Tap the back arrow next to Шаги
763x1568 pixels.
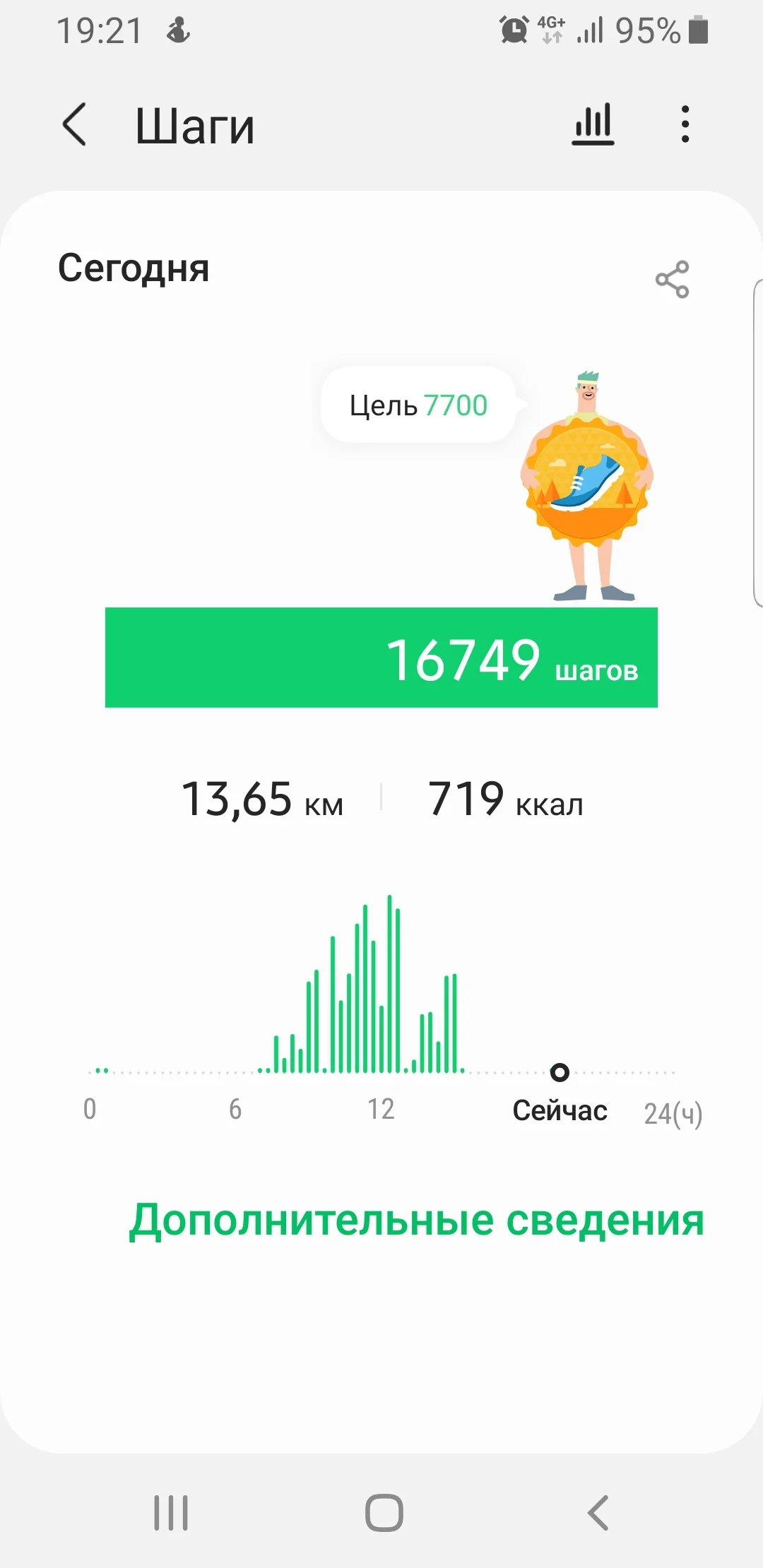[x=75, y=123]
